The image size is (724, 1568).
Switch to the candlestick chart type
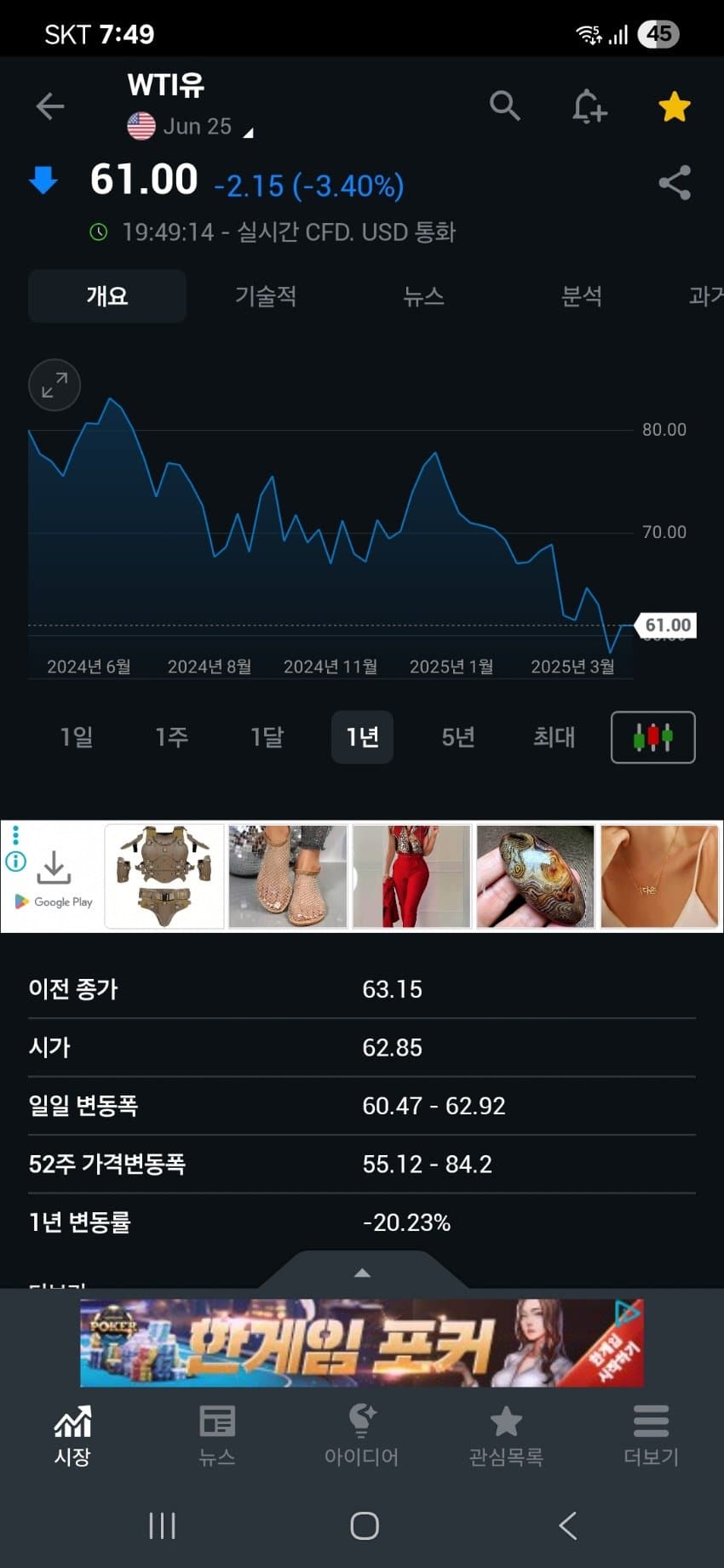652,736
